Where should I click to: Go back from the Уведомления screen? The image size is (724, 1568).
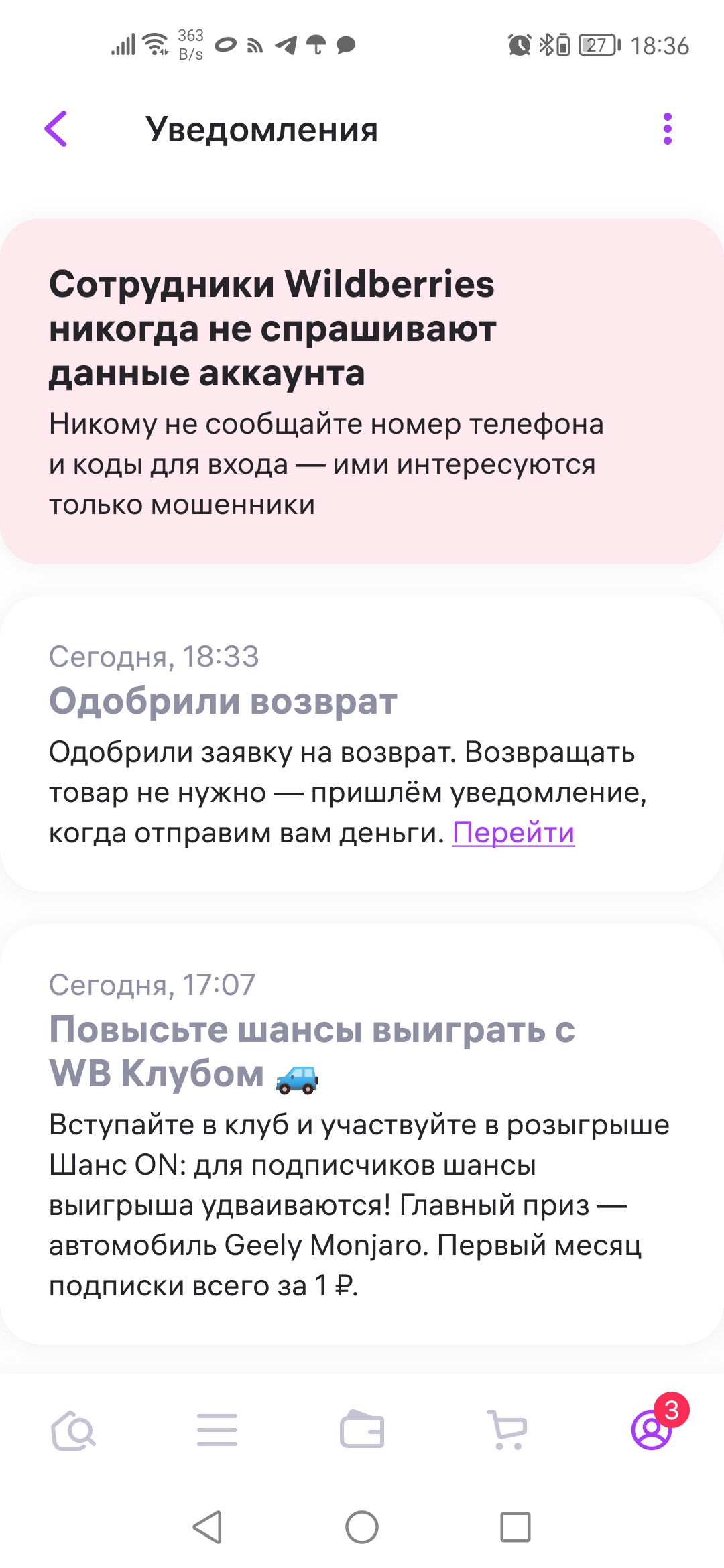(56, 129)
